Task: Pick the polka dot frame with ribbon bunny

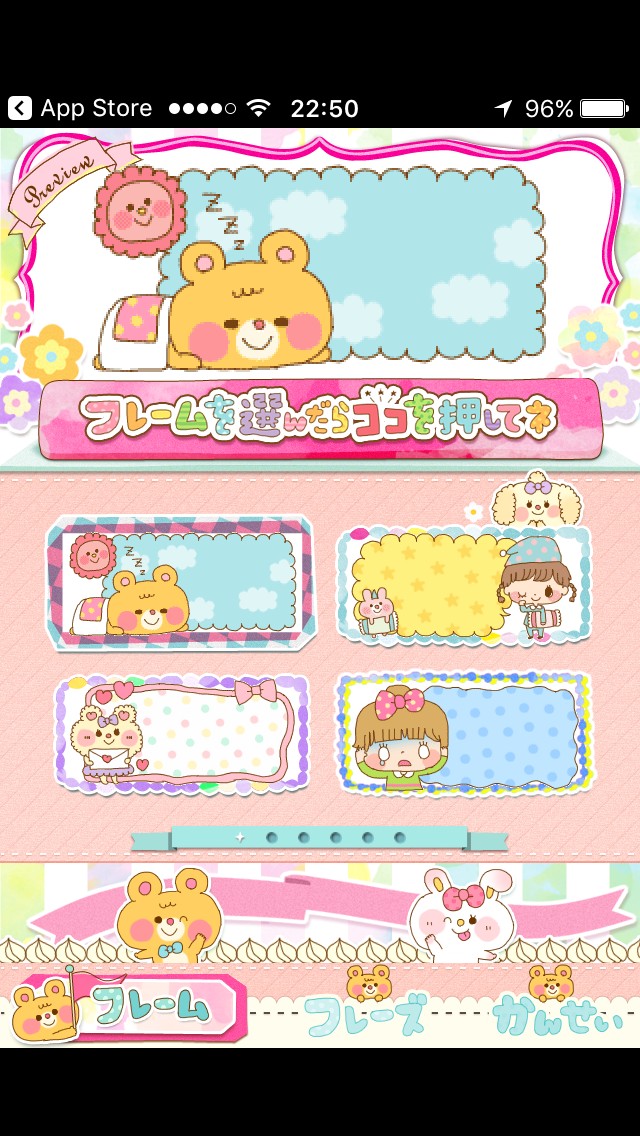Action: coord(183,734)
